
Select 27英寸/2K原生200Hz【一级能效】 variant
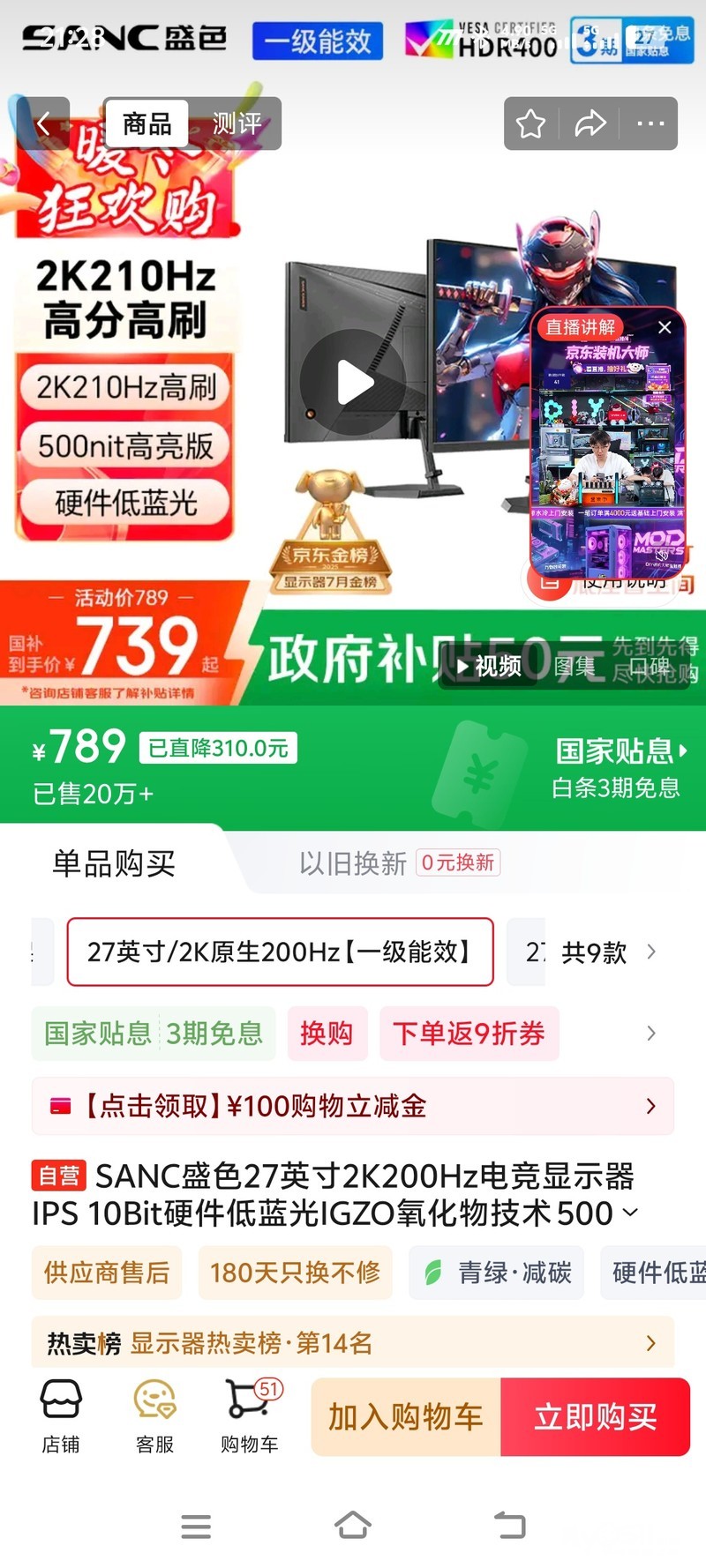point(280,952)
